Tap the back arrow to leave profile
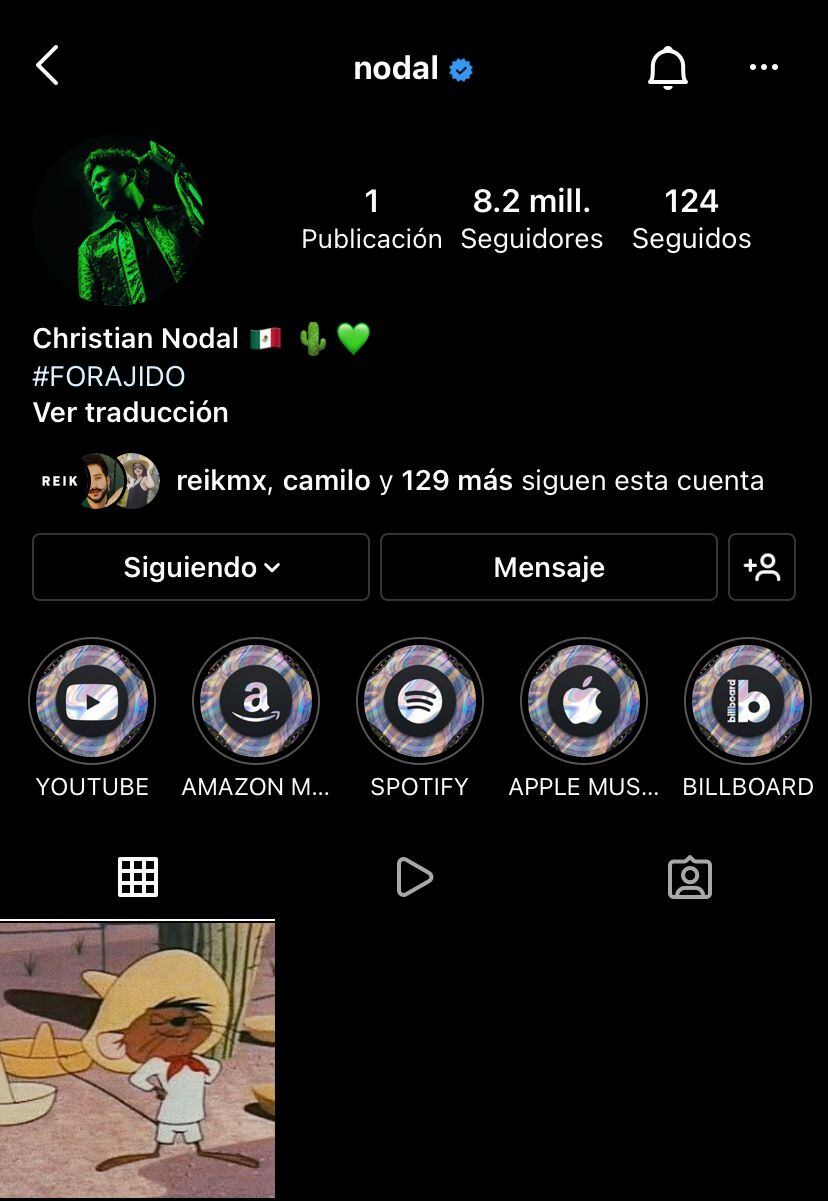This screenshot has height=1201, width=828. (x=45, y=64)
